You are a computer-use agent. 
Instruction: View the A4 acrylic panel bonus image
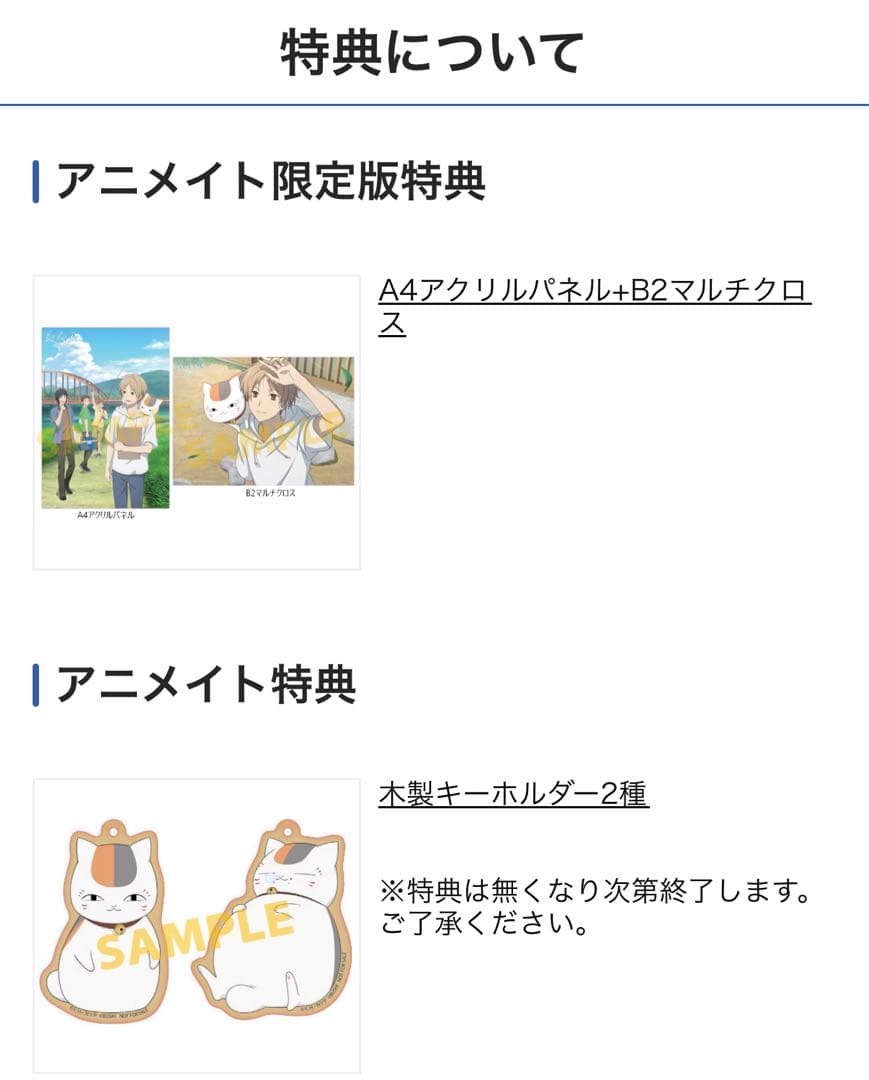(196, 422)
